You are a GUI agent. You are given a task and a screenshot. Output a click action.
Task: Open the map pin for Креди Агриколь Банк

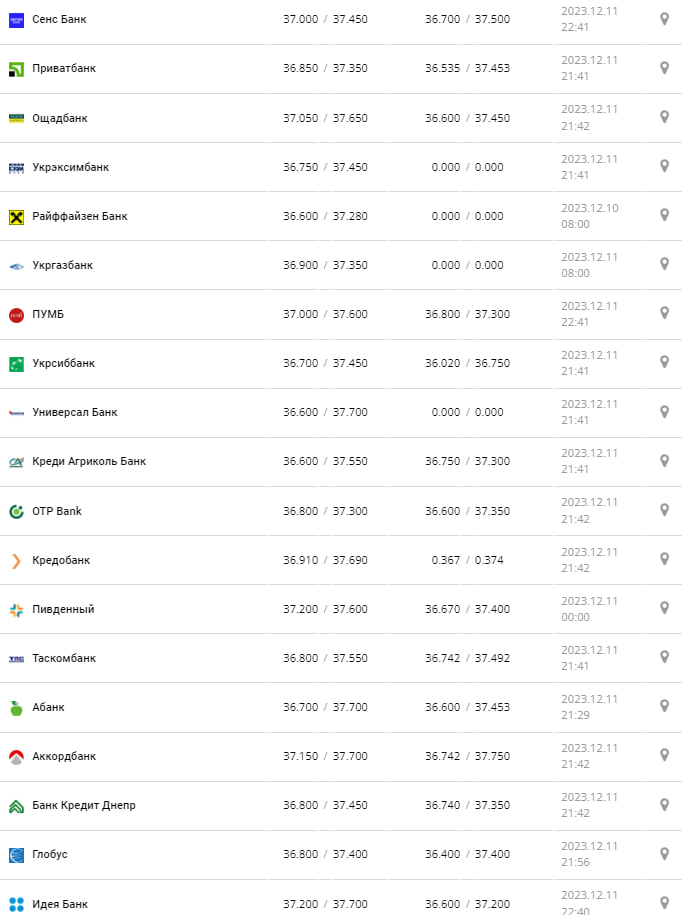[x=664, y=460]
